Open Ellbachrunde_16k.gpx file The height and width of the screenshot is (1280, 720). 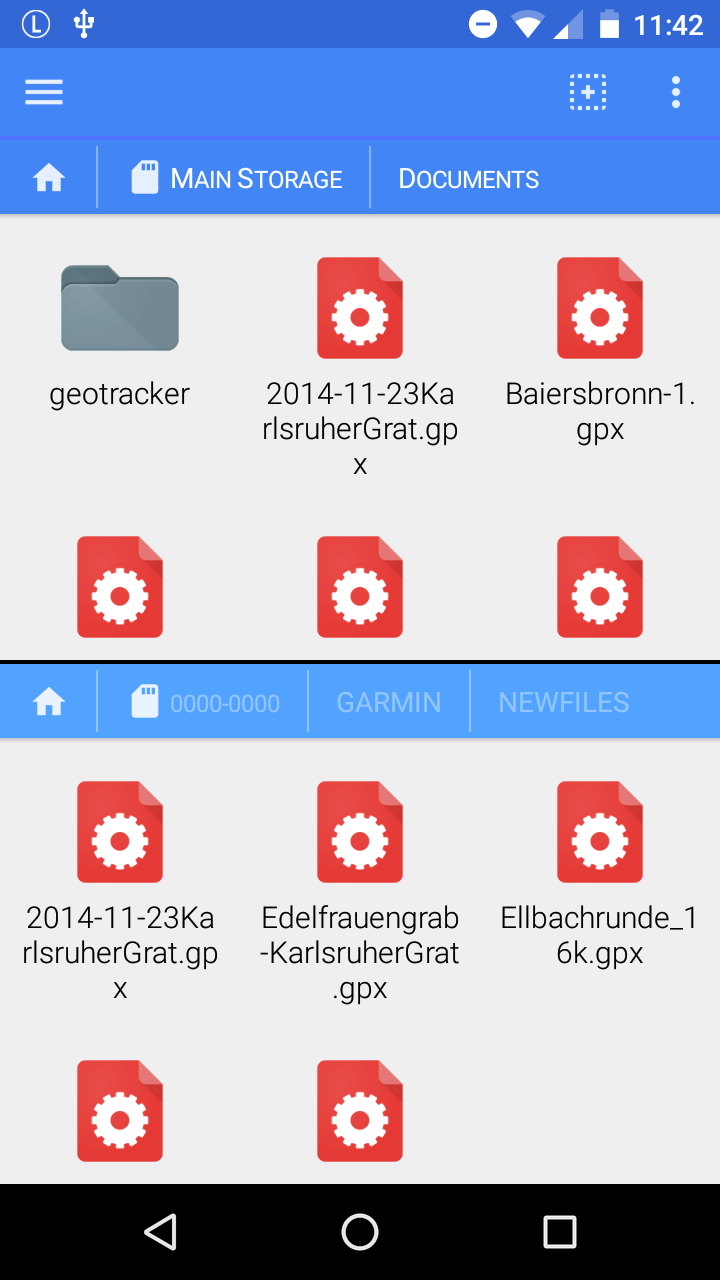click(600, 870)
